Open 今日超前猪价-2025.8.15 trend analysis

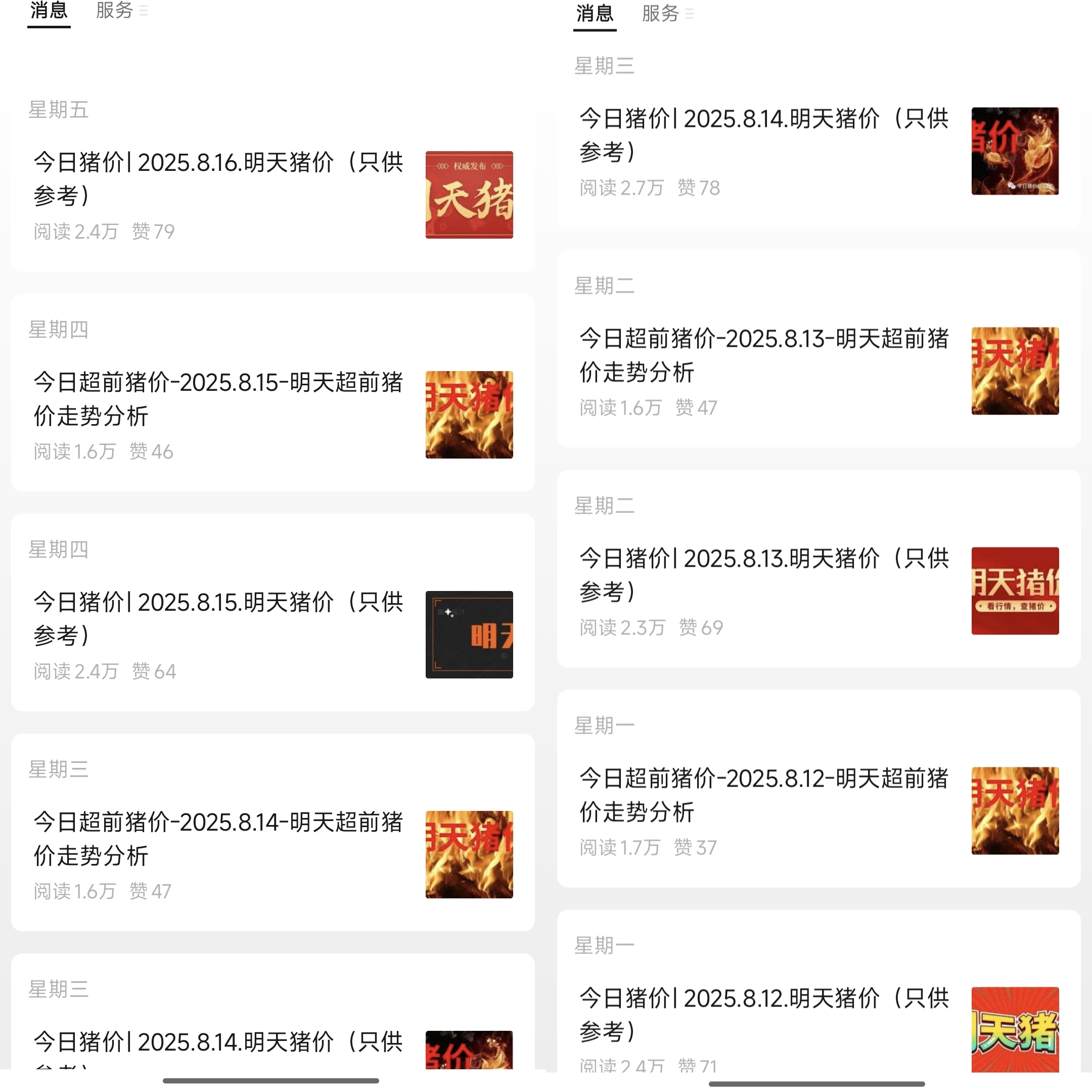(218, 398)
